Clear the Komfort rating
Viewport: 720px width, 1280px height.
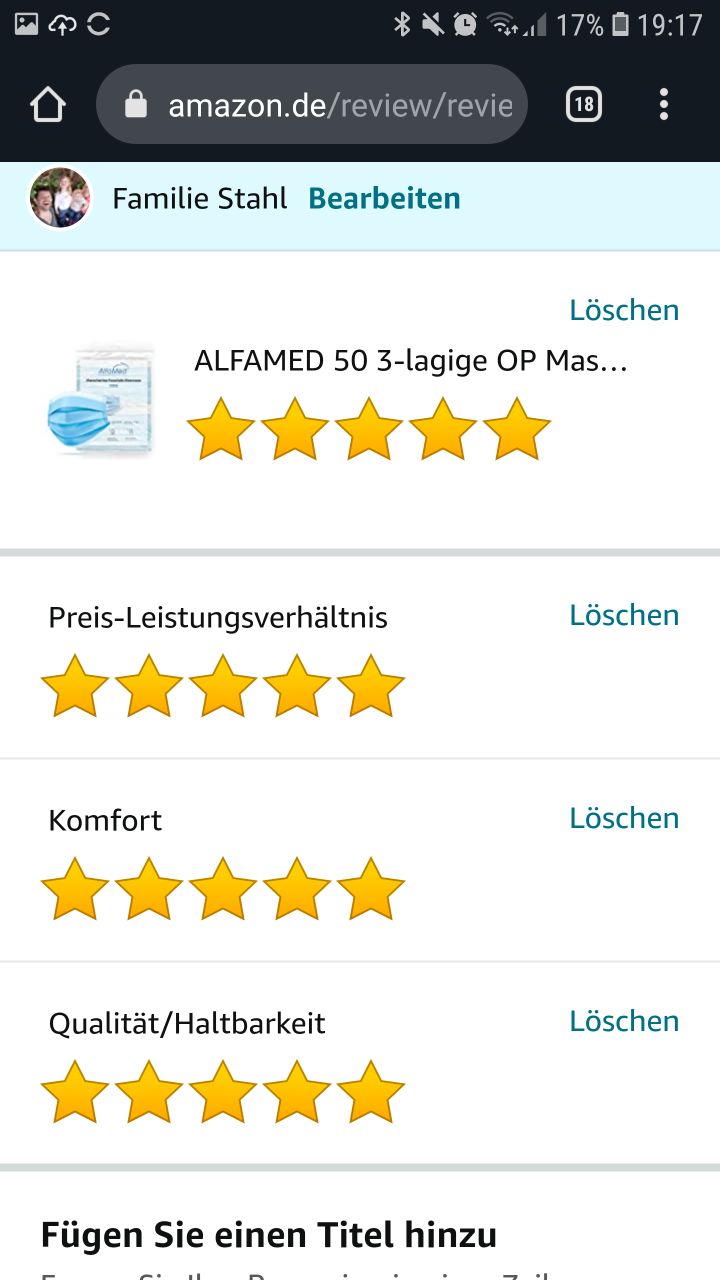[624, 818]
